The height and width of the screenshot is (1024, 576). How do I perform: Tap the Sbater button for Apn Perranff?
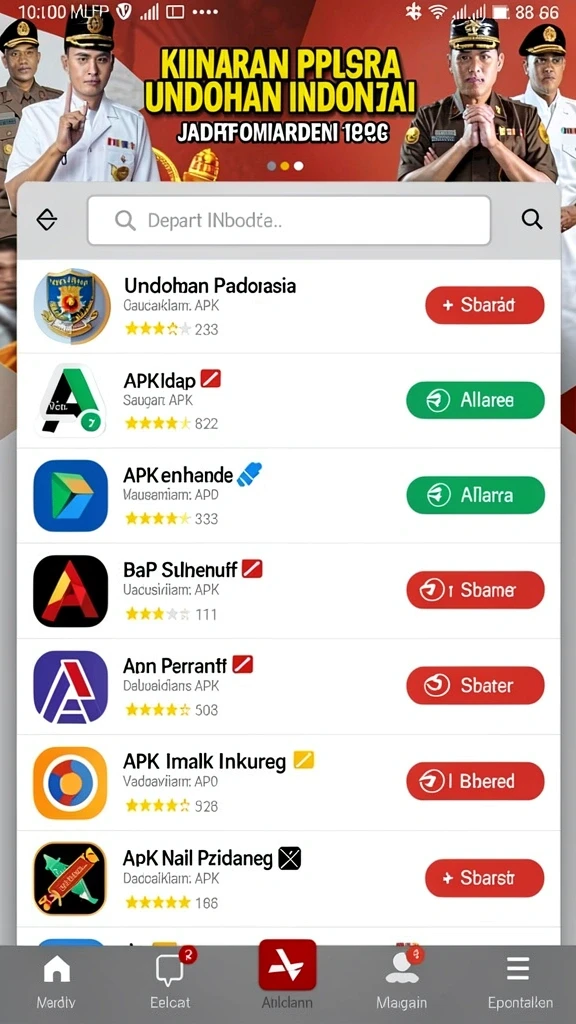pyautogui.click(x=475, y=685)
